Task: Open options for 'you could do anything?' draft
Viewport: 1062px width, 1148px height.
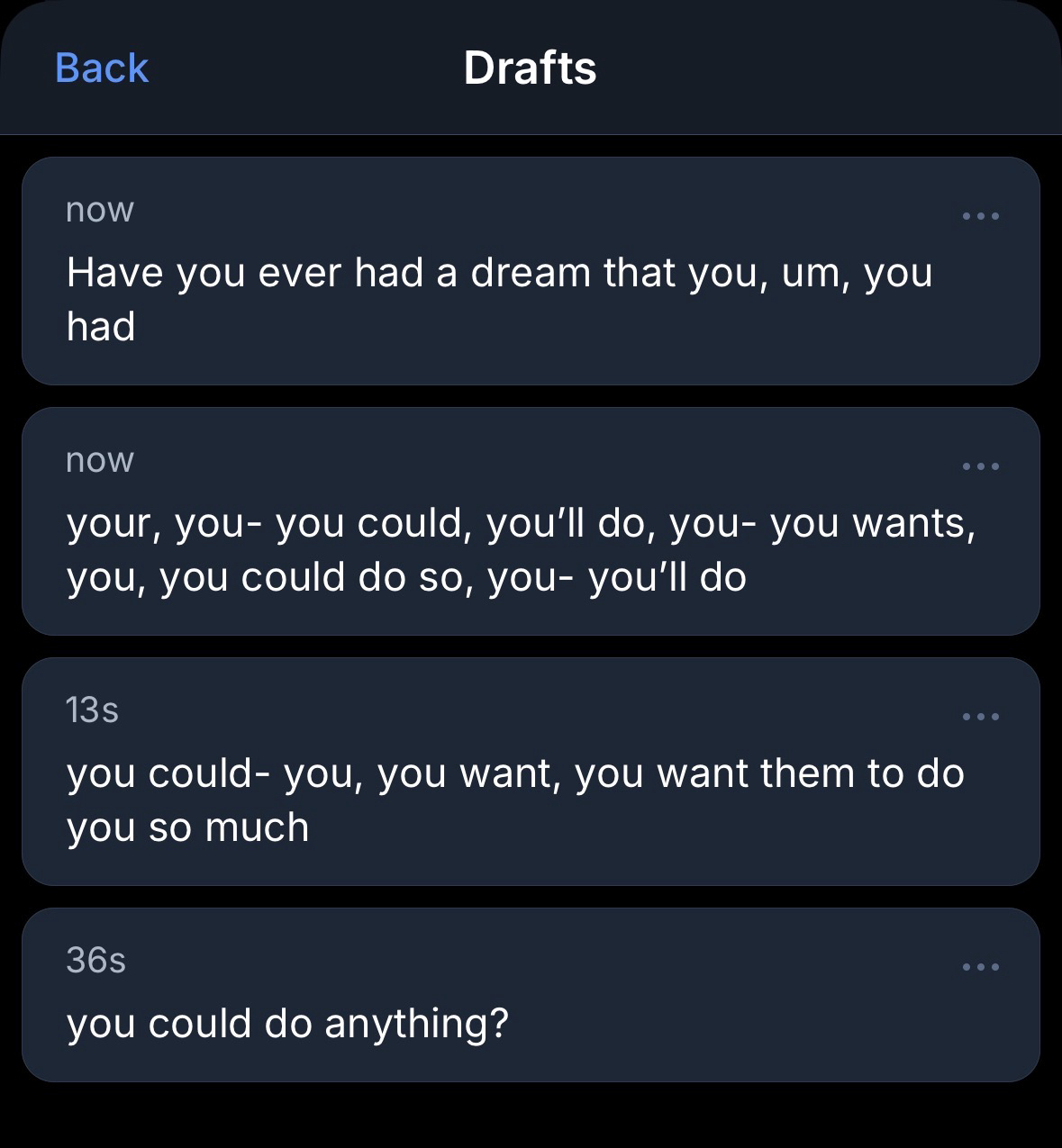Action: (x=980, y=967)
